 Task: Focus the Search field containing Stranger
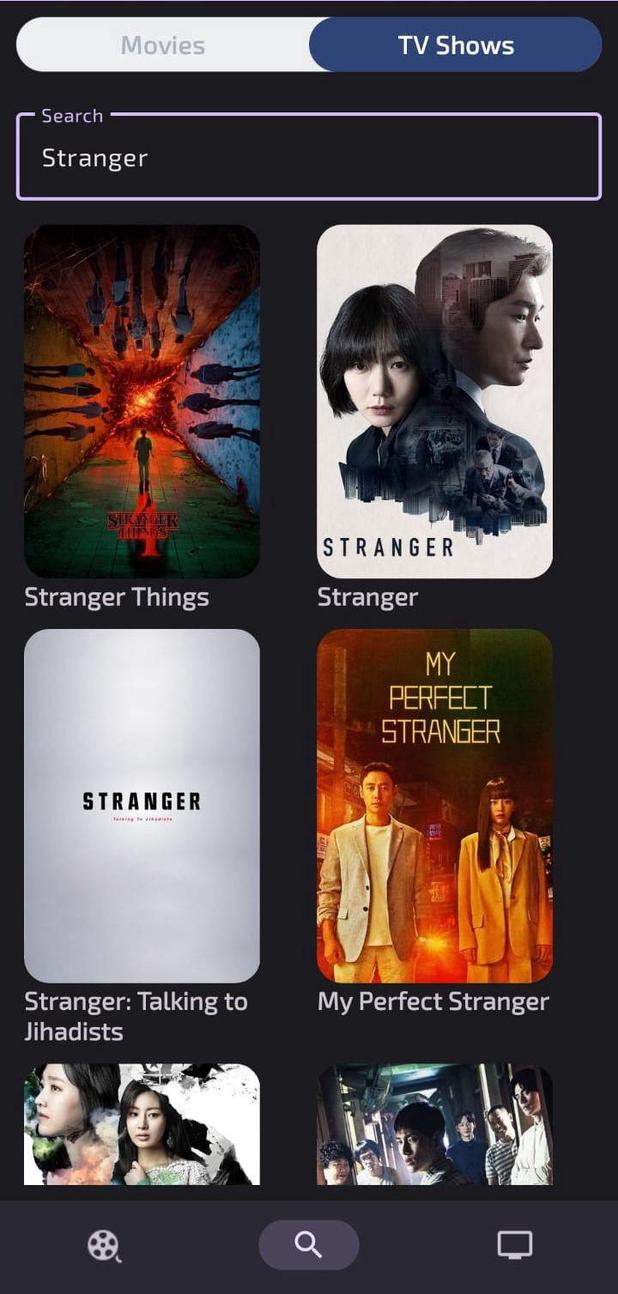tap(309, 158)
